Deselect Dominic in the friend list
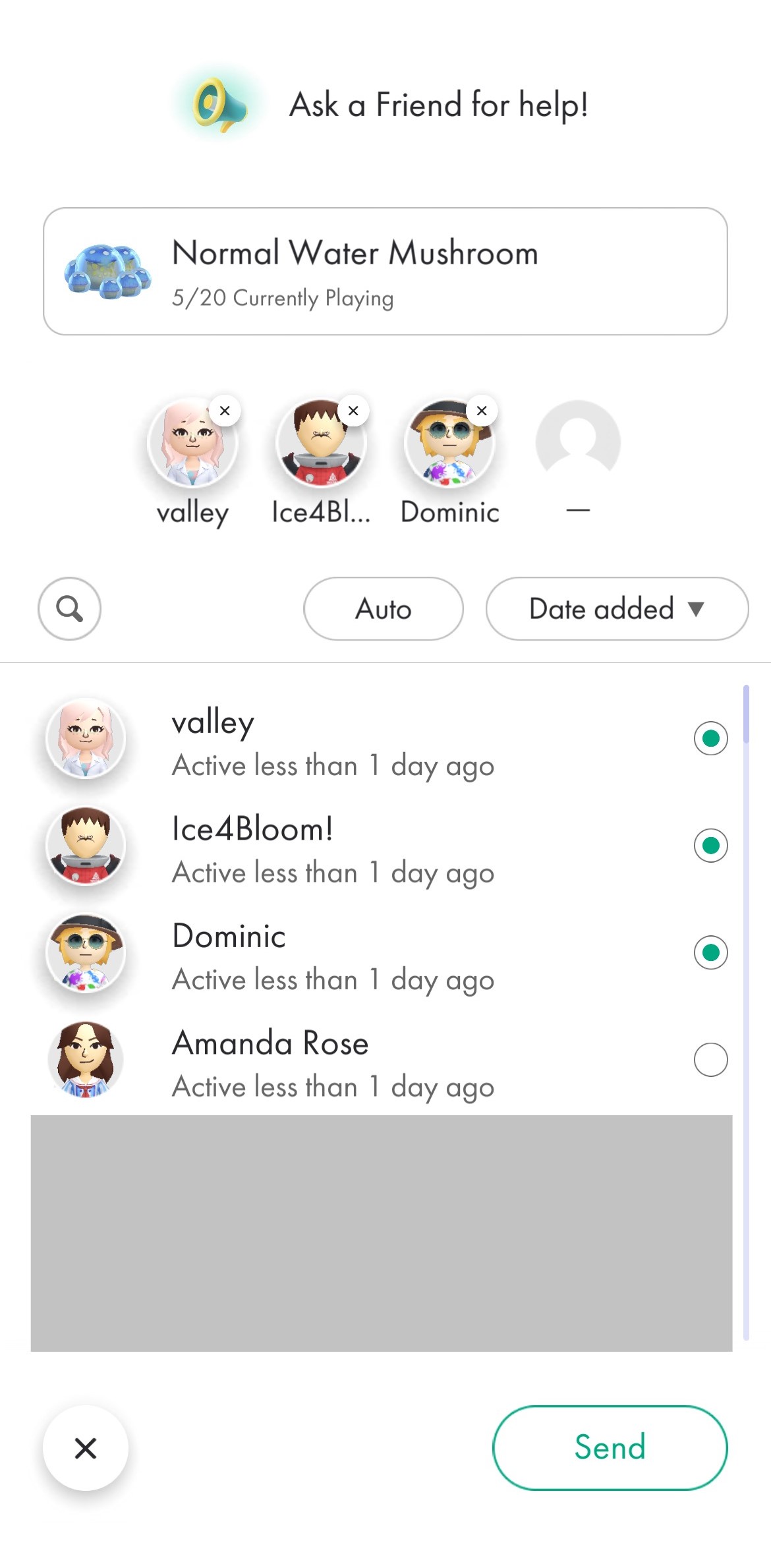Viewport: 771px width, 1568px height. (x=710, y=952)
